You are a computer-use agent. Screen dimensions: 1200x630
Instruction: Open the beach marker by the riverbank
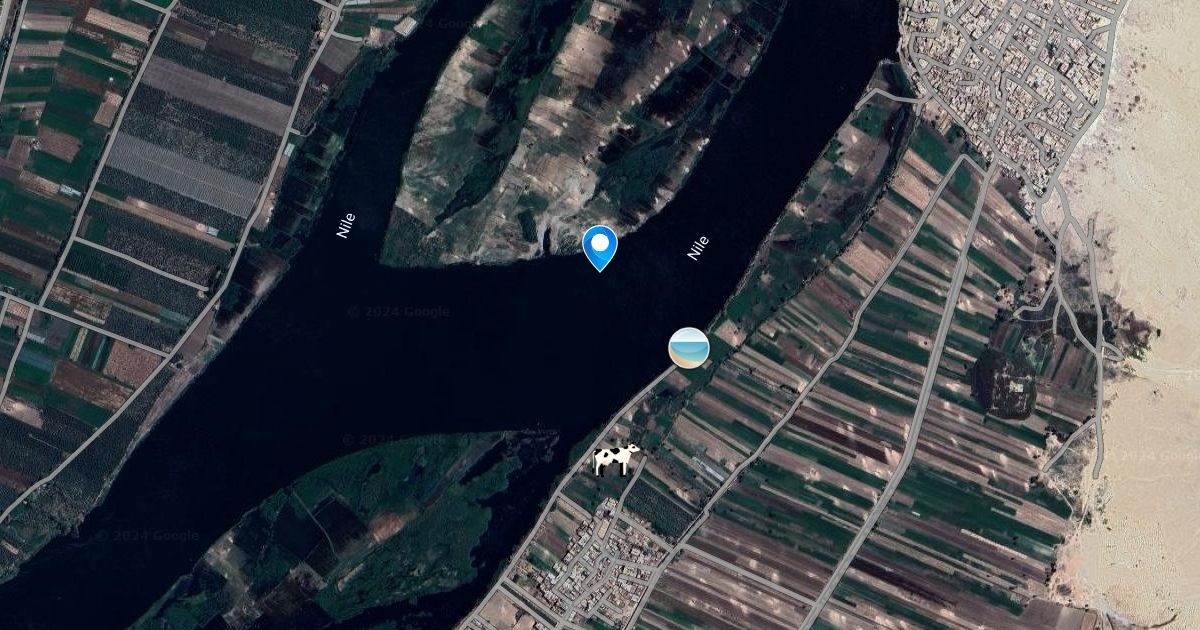[689, 348]
